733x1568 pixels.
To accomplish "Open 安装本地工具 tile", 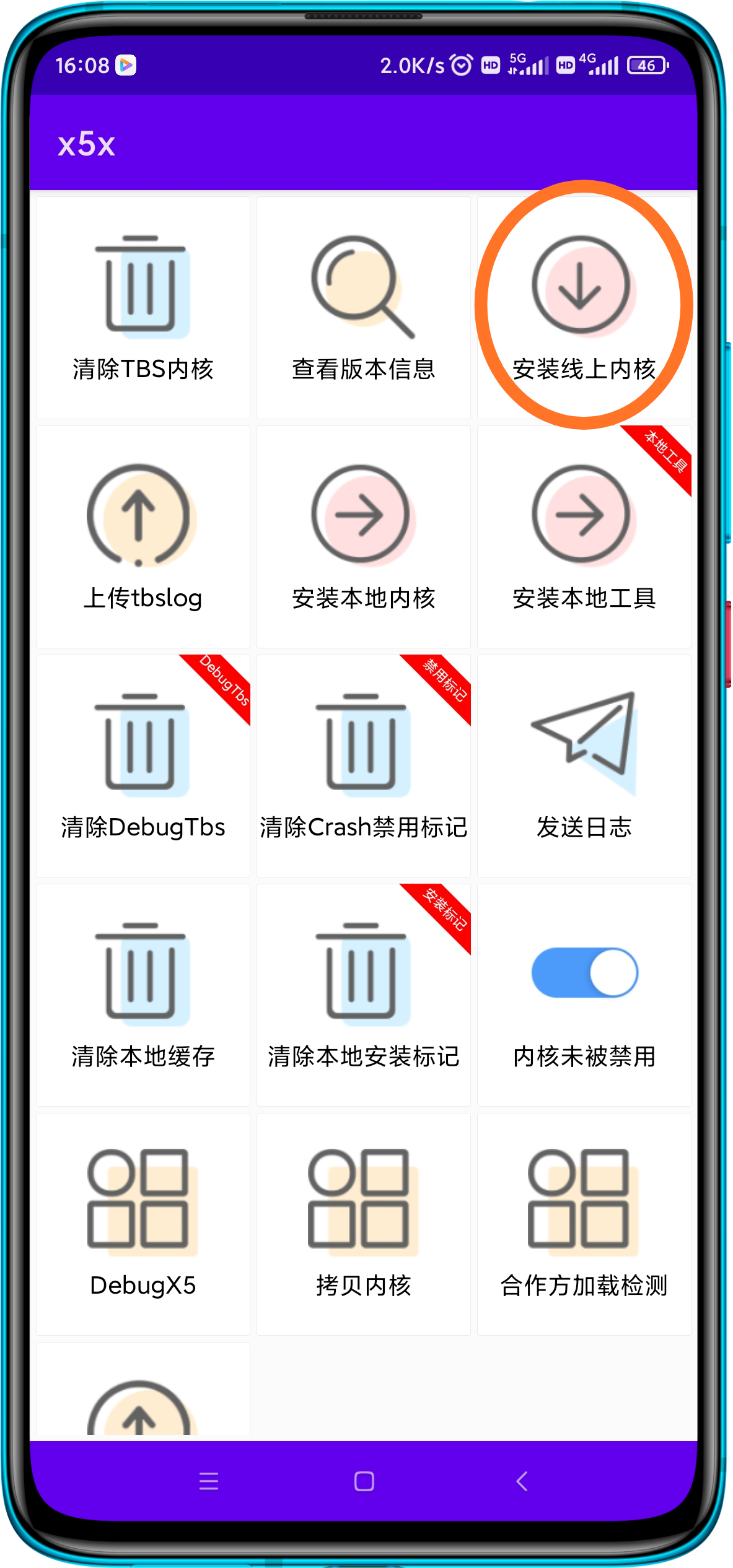I will [x=583, y=537].
